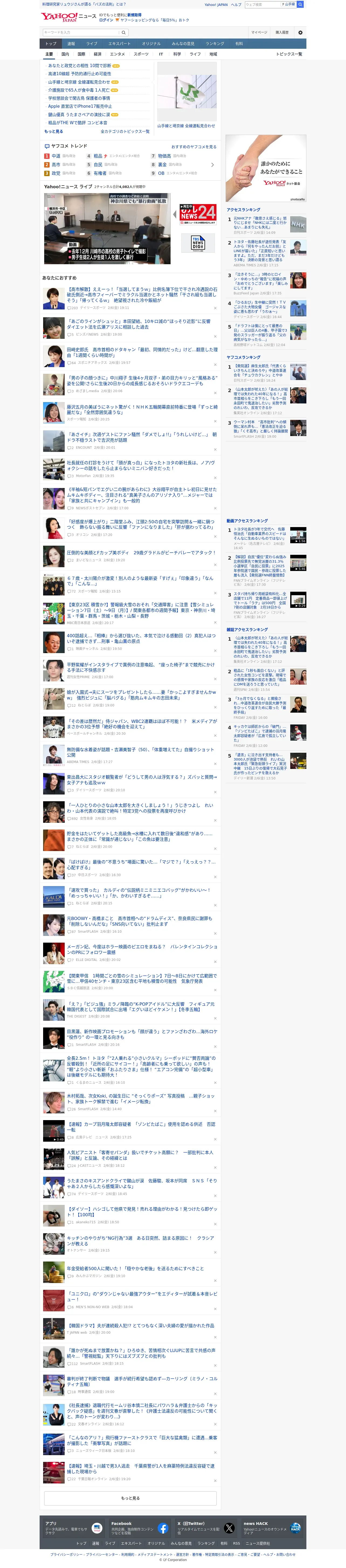Image resolution: width=346 pixels, height=1568 pixels.
Task: Play the Yahoo!ニュース ライブ video
Action: (107, 228)
